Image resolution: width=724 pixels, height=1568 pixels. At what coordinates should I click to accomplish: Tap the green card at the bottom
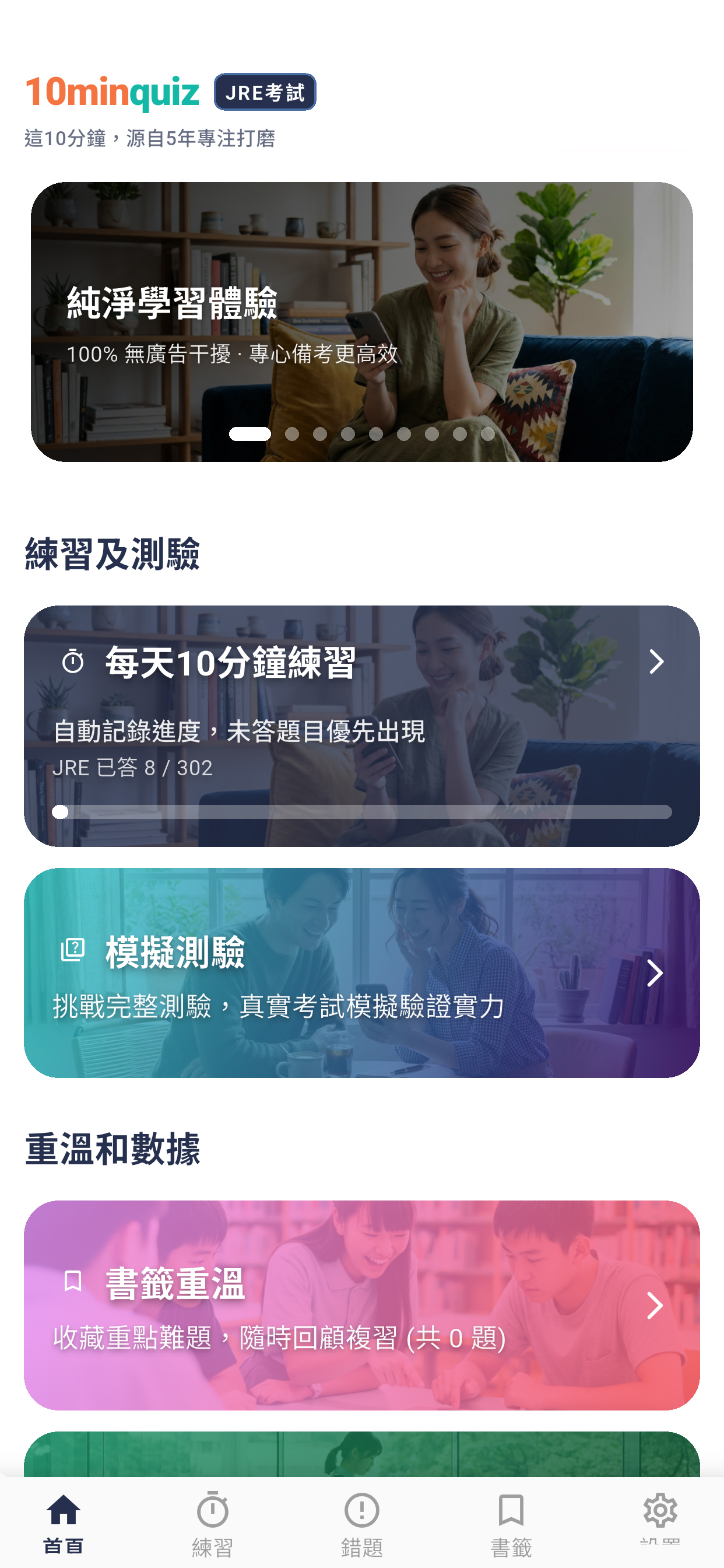362,1455
